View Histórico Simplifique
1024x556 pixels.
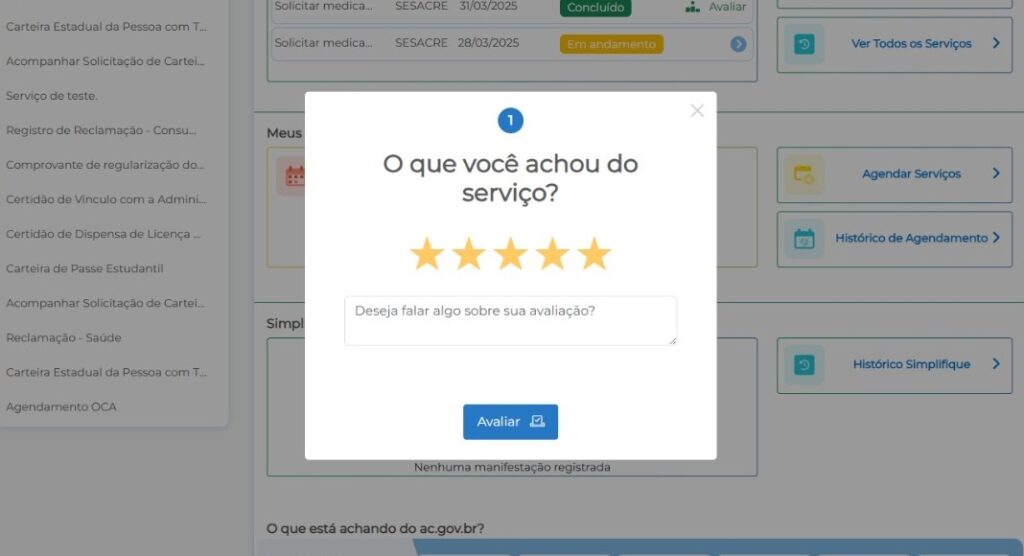(894, 365)
